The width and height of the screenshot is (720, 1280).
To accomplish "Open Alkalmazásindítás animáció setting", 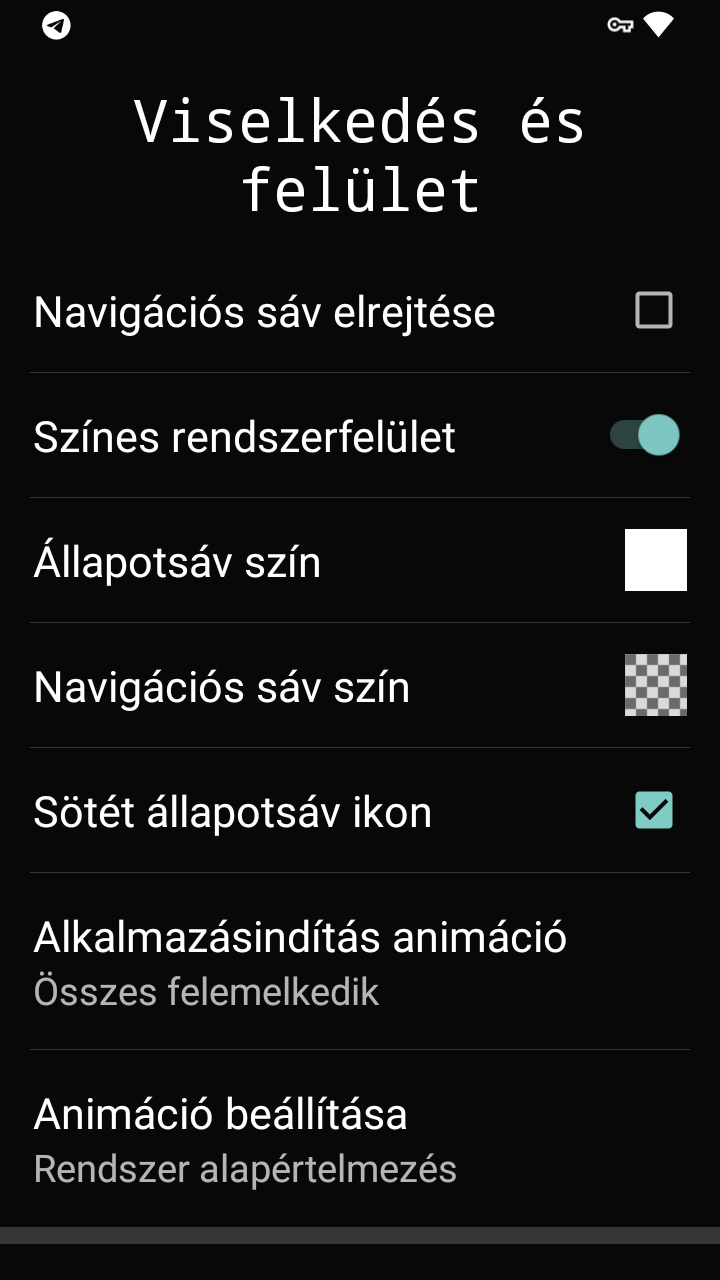I will (360, 961).
